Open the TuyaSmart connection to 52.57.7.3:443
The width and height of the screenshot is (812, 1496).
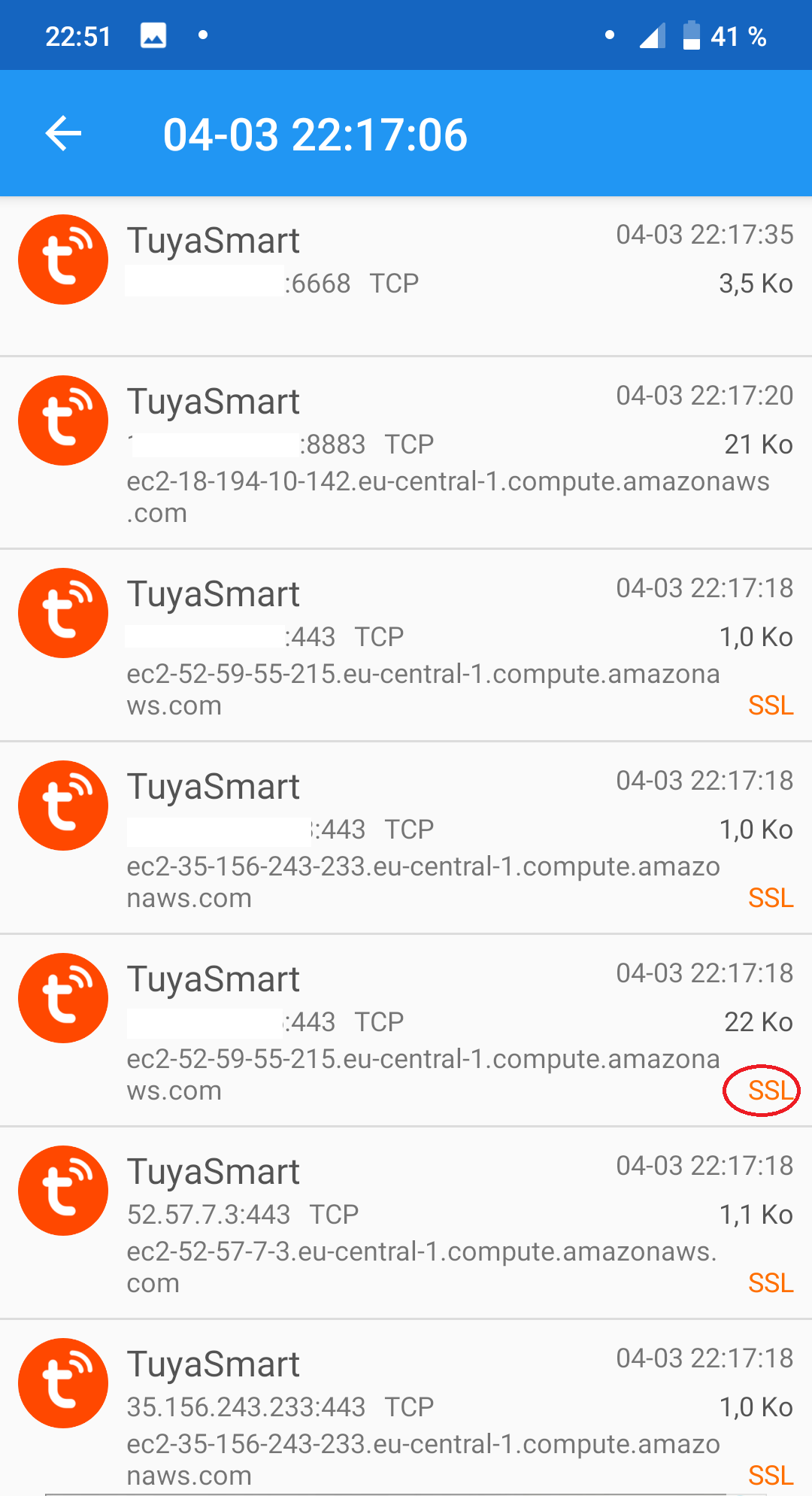coord(406,1223)
